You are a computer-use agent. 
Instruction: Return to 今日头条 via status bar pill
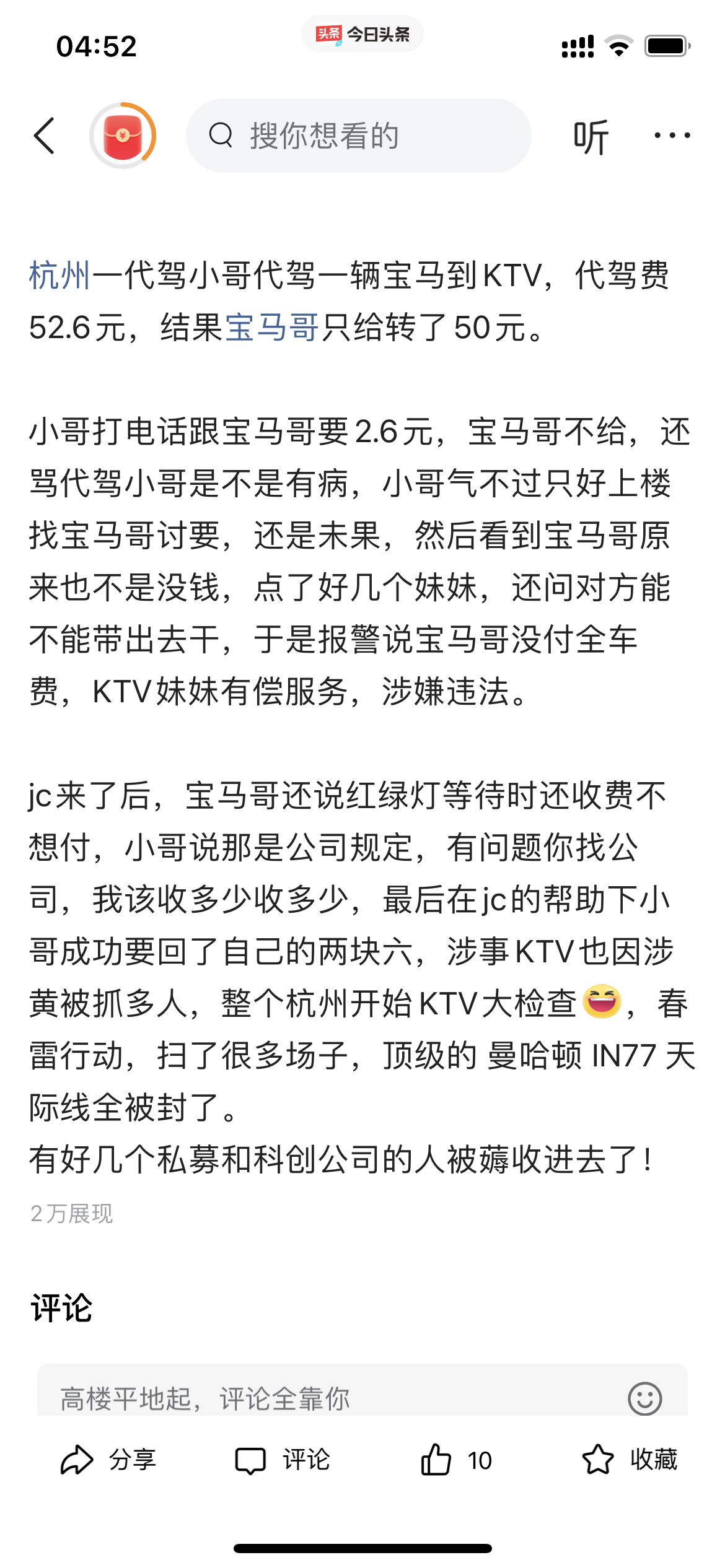[362, 34]
